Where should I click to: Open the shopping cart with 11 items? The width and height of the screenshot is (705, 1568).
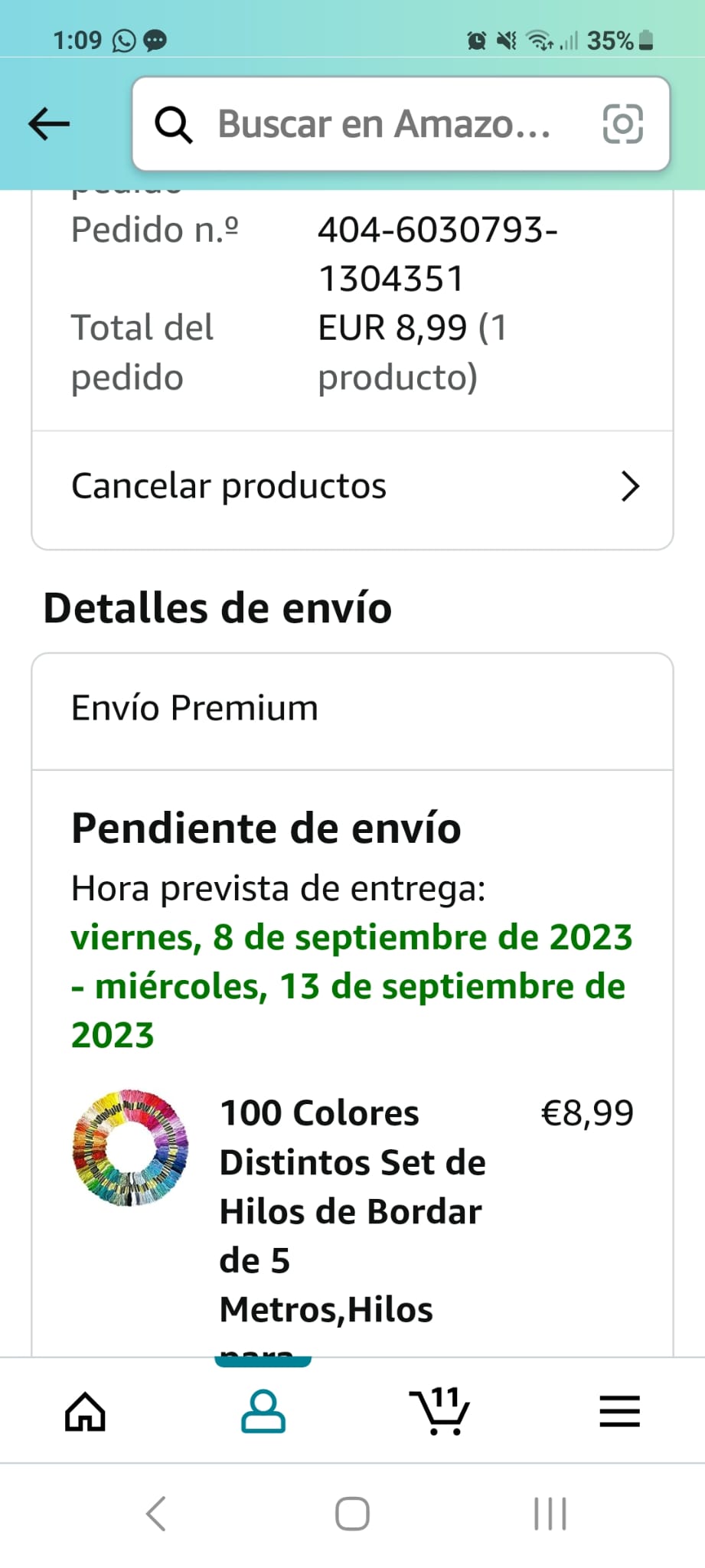tap(439, 1411)
